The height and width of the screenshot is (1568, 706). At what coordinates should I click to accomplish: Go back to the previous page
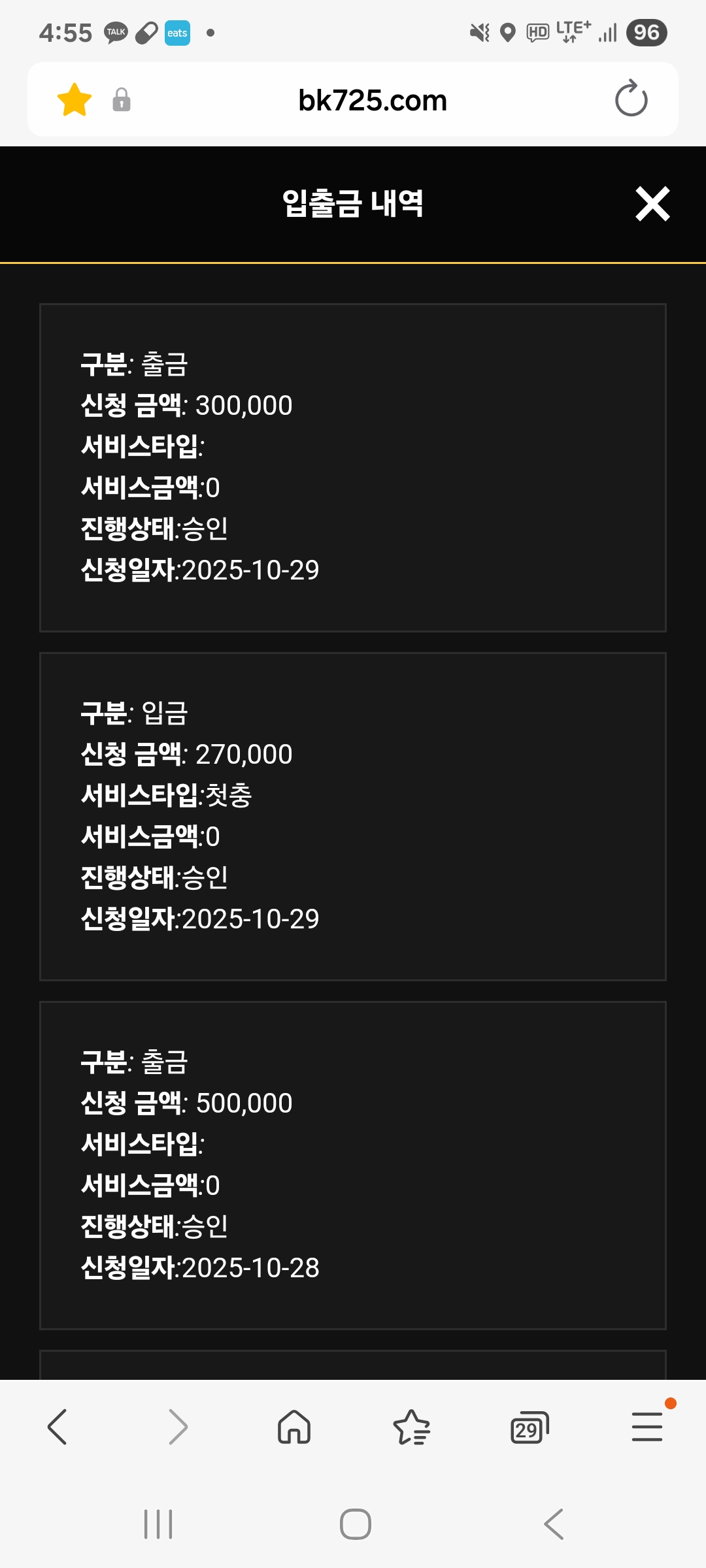coord(58,1426)
